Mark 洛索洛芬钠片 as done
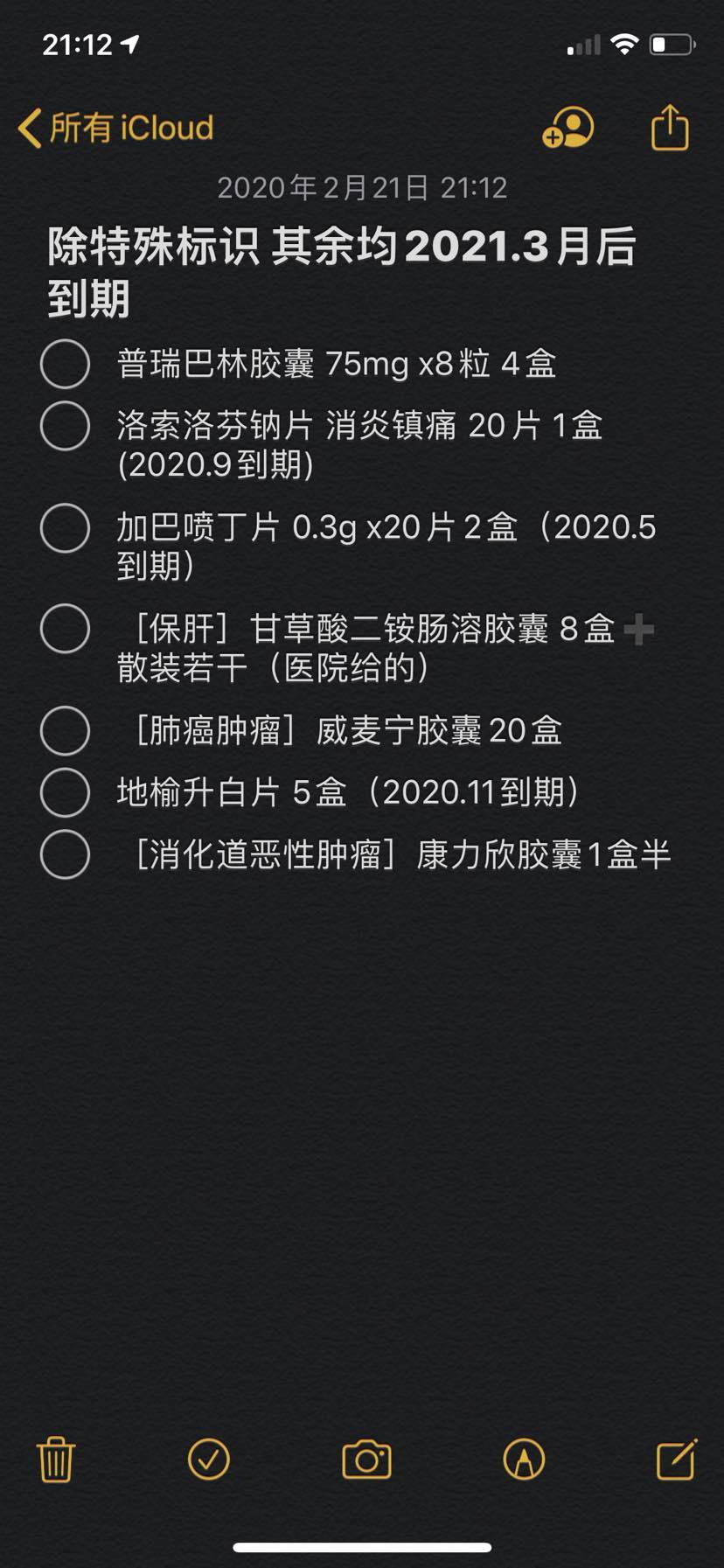This screenshot has width=724, height=1568. pos(66,426)
